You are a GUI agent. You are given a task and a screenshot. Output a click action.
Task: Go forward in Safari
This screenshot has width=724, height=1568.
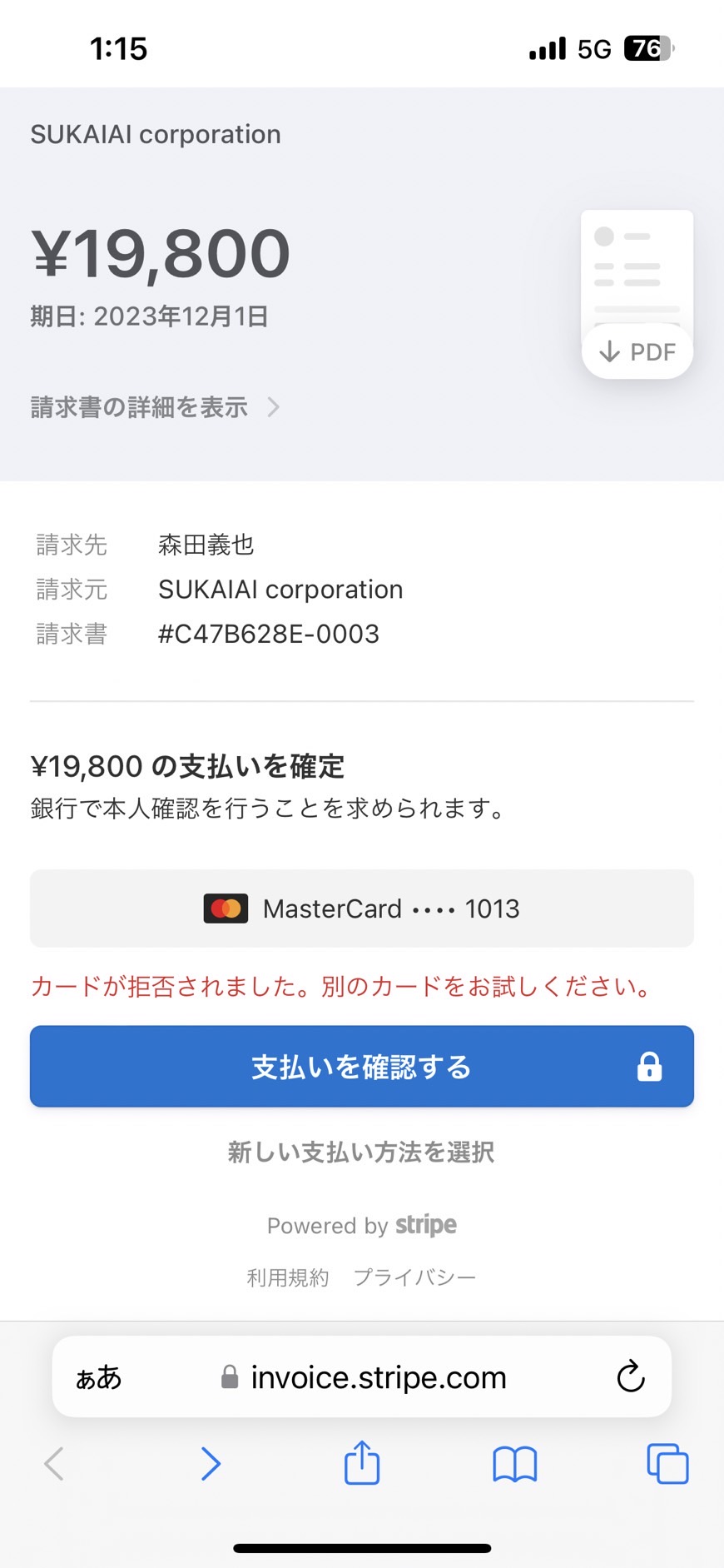(x=211, y=1463)
